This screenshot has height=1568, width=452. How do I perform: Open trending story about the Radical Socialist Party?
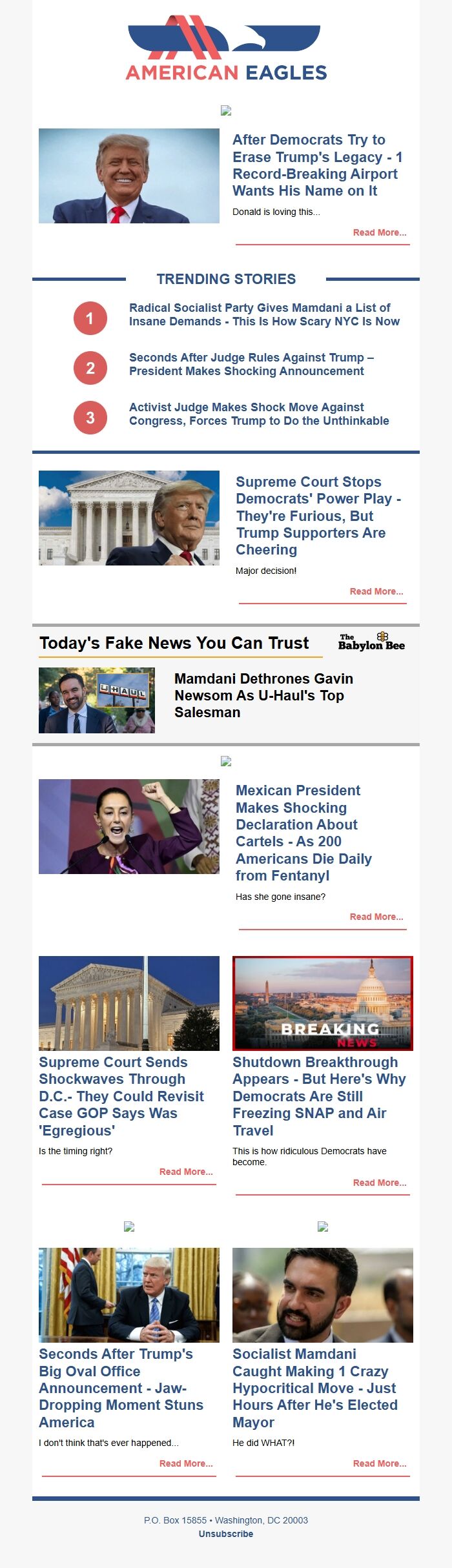[x=264, y=314]
